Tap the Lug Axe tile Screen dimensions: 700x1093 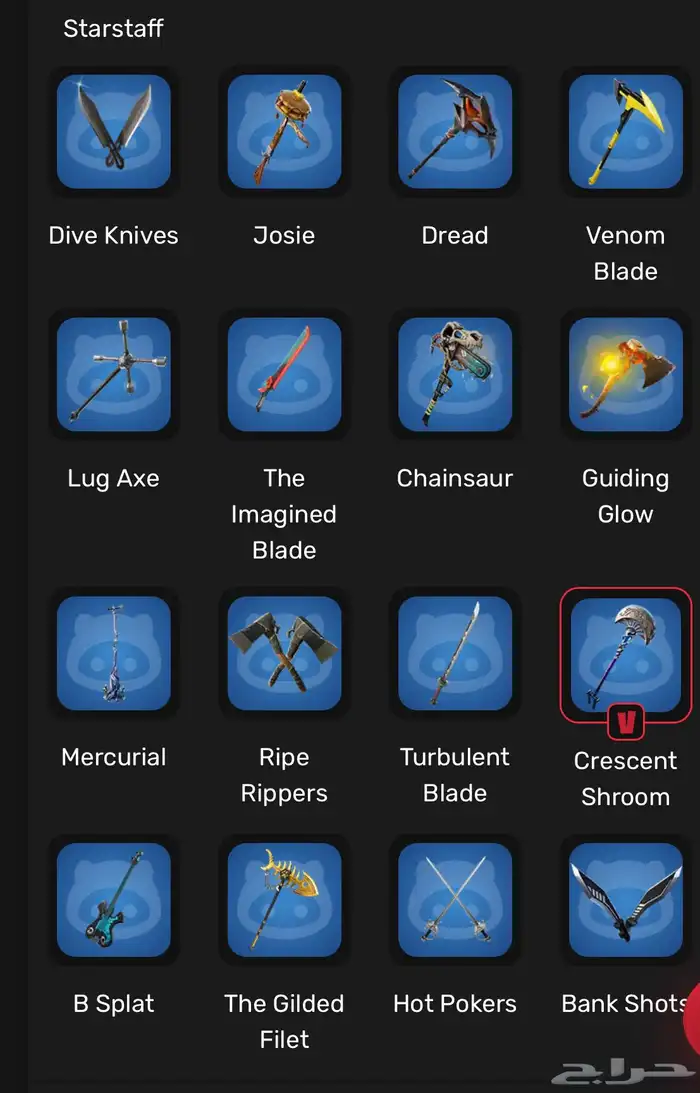pos(113,375)
